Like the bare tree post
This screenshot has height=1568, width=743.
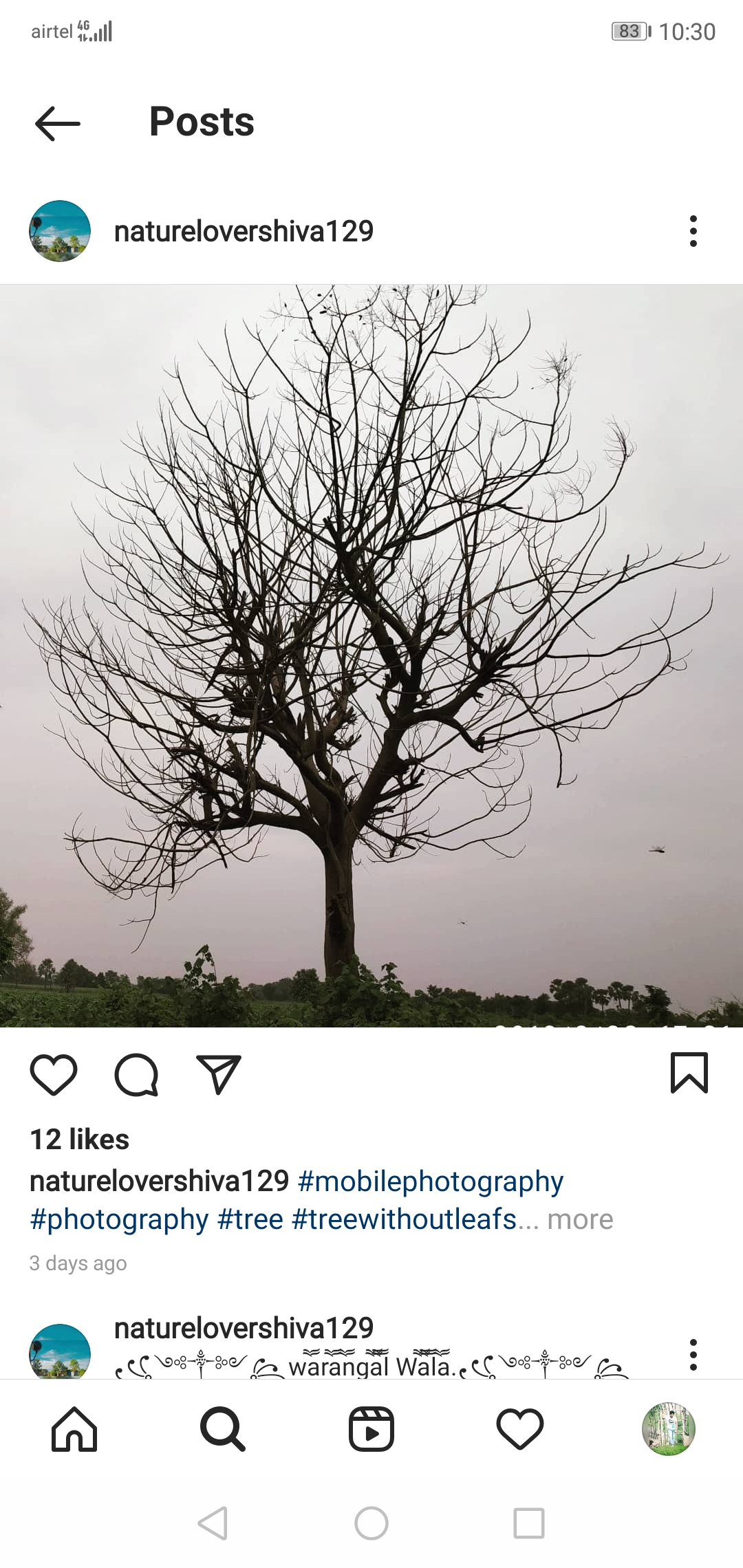54,1074
